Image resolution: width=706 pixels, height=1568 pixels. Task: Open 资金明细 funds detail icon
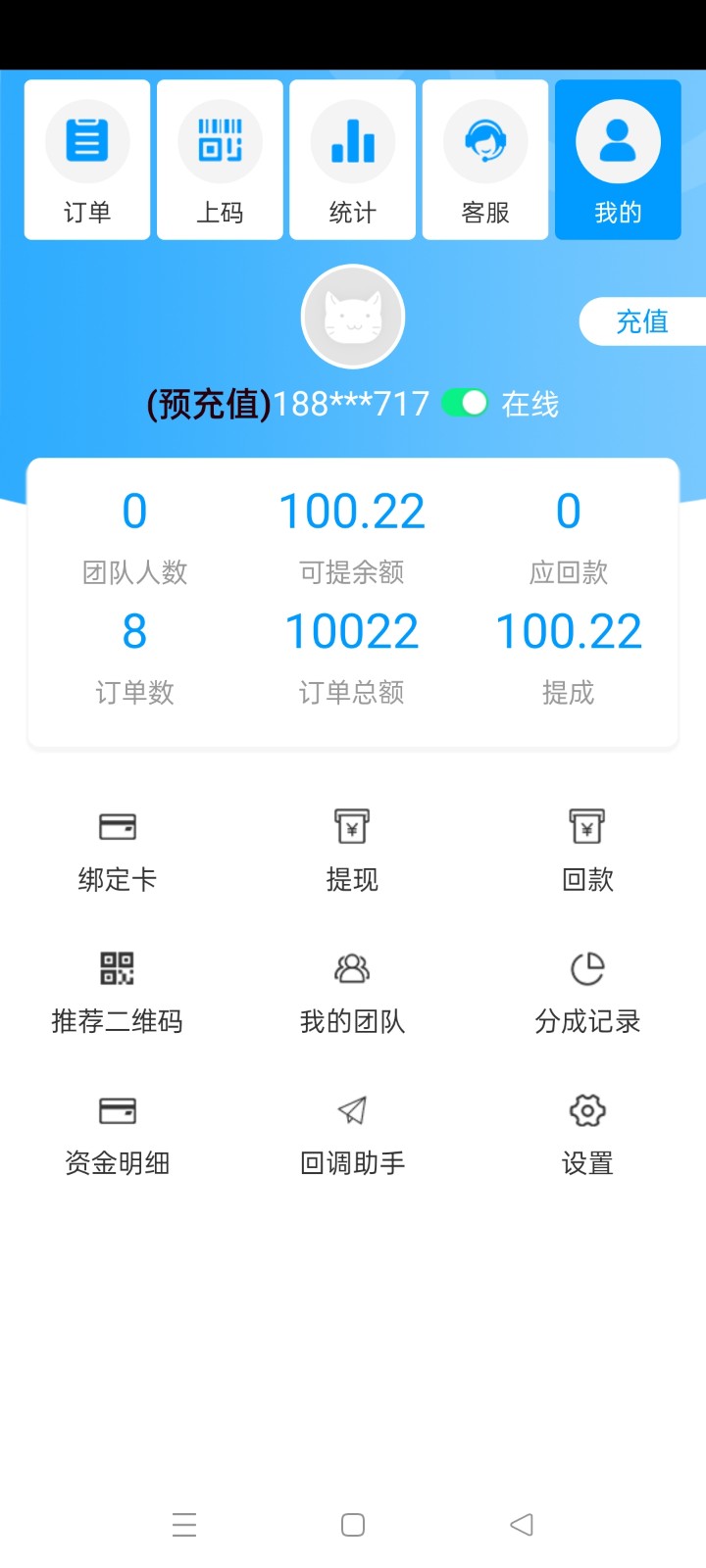pyautogui.click(x=117, y=1112)
